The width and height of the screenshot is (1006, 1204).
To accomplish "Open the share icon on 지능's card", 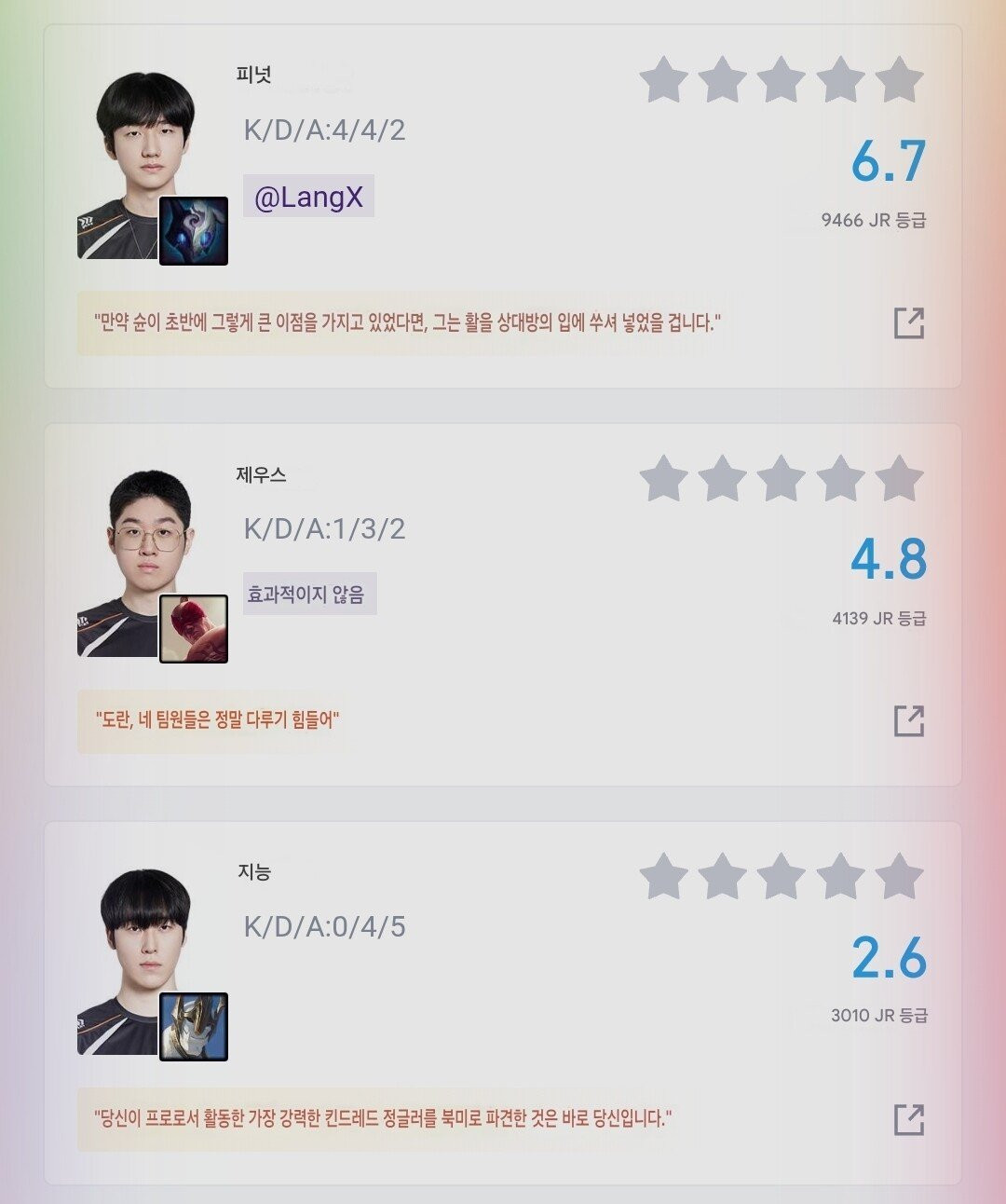I will pos(909,1118).
